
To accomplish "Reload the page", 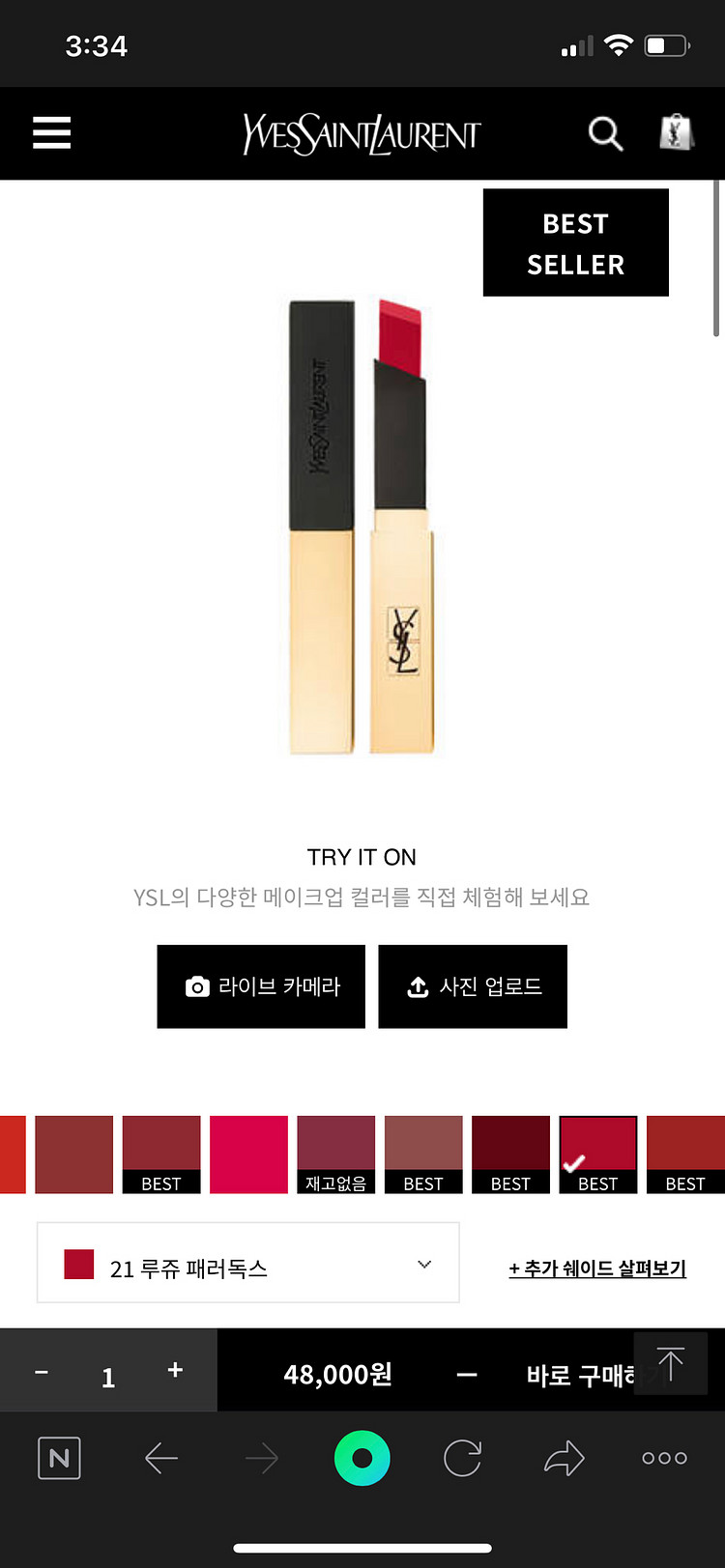I will (462, 1458).
